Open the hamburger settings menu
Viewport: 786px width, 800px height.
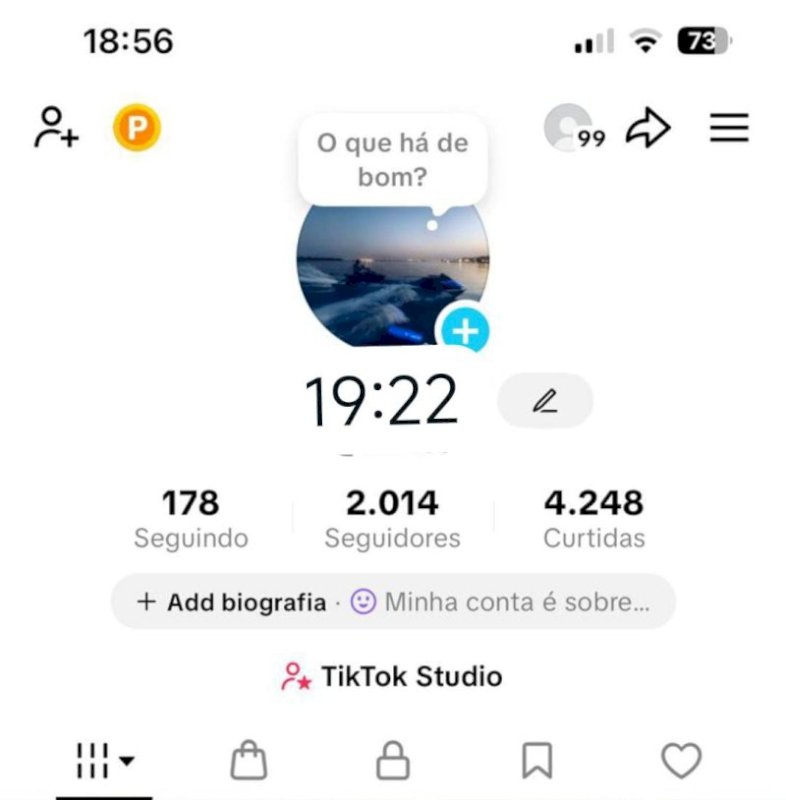click(730, 127)
